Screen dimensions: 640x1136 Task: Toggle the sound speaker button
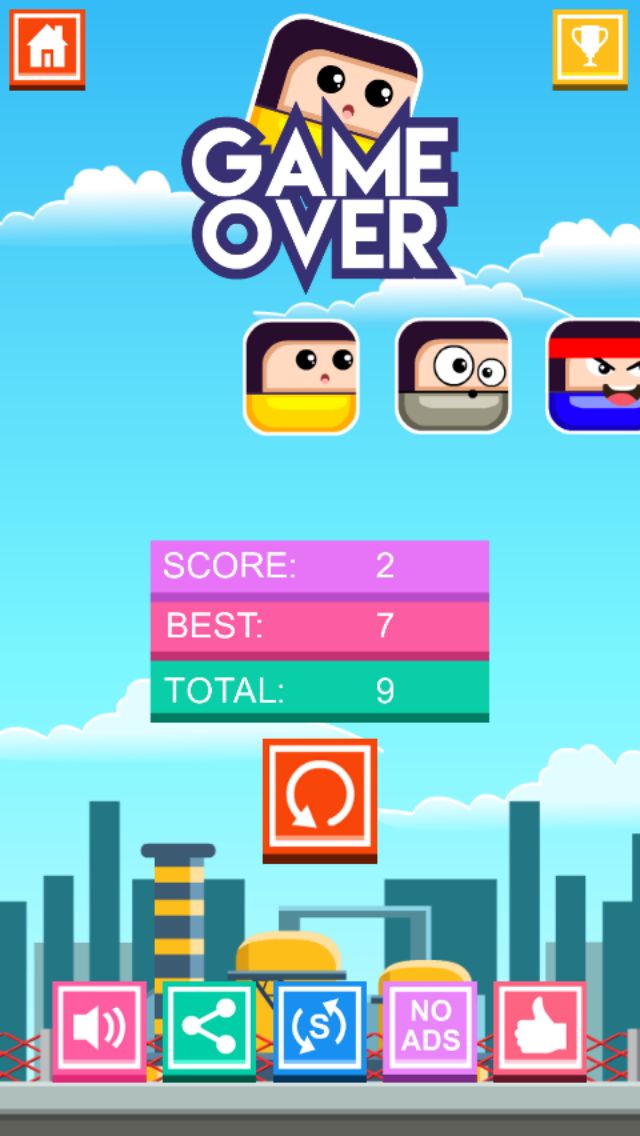[99, 1029]
